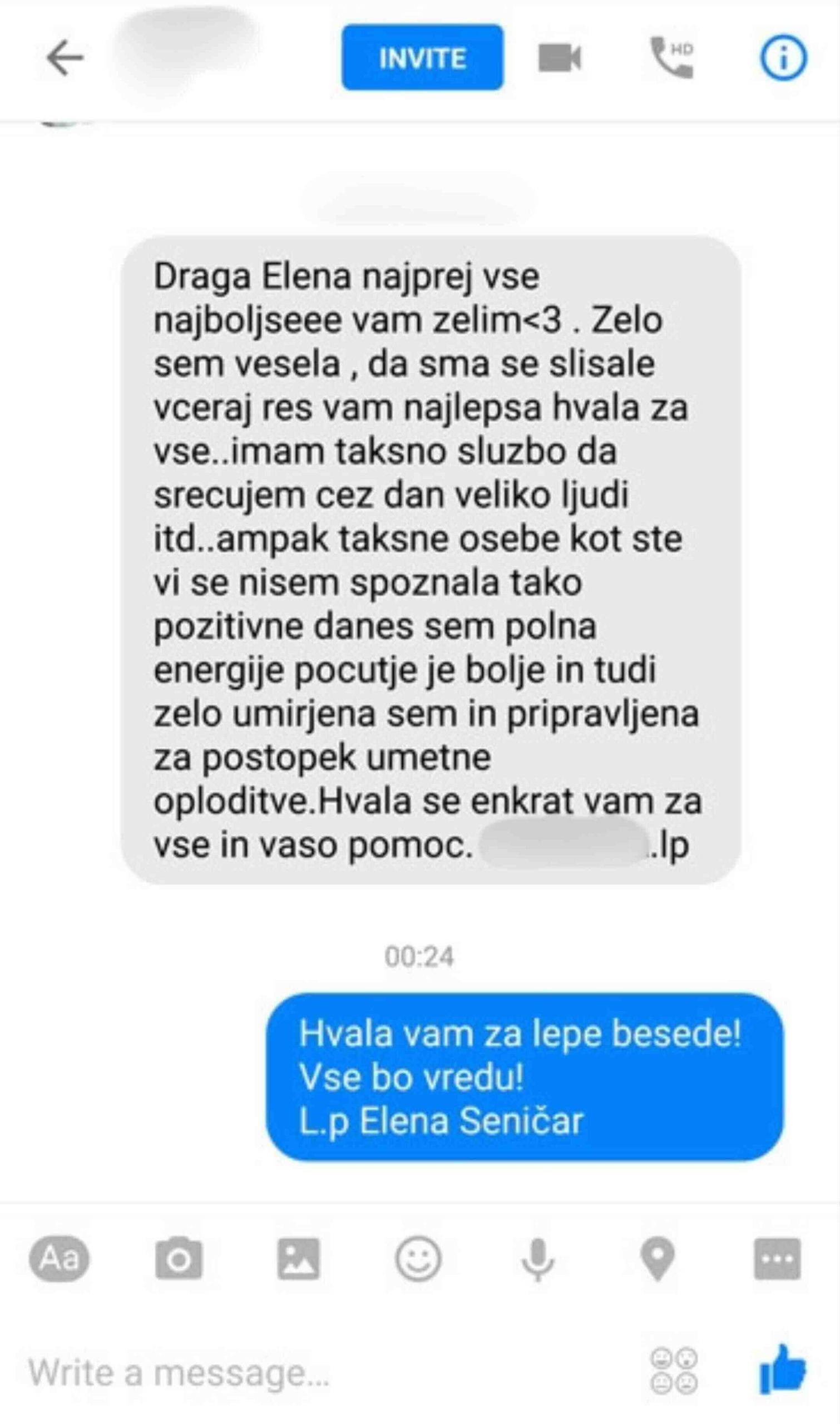
Task: Open conversation info details
Action: point(783,58)
